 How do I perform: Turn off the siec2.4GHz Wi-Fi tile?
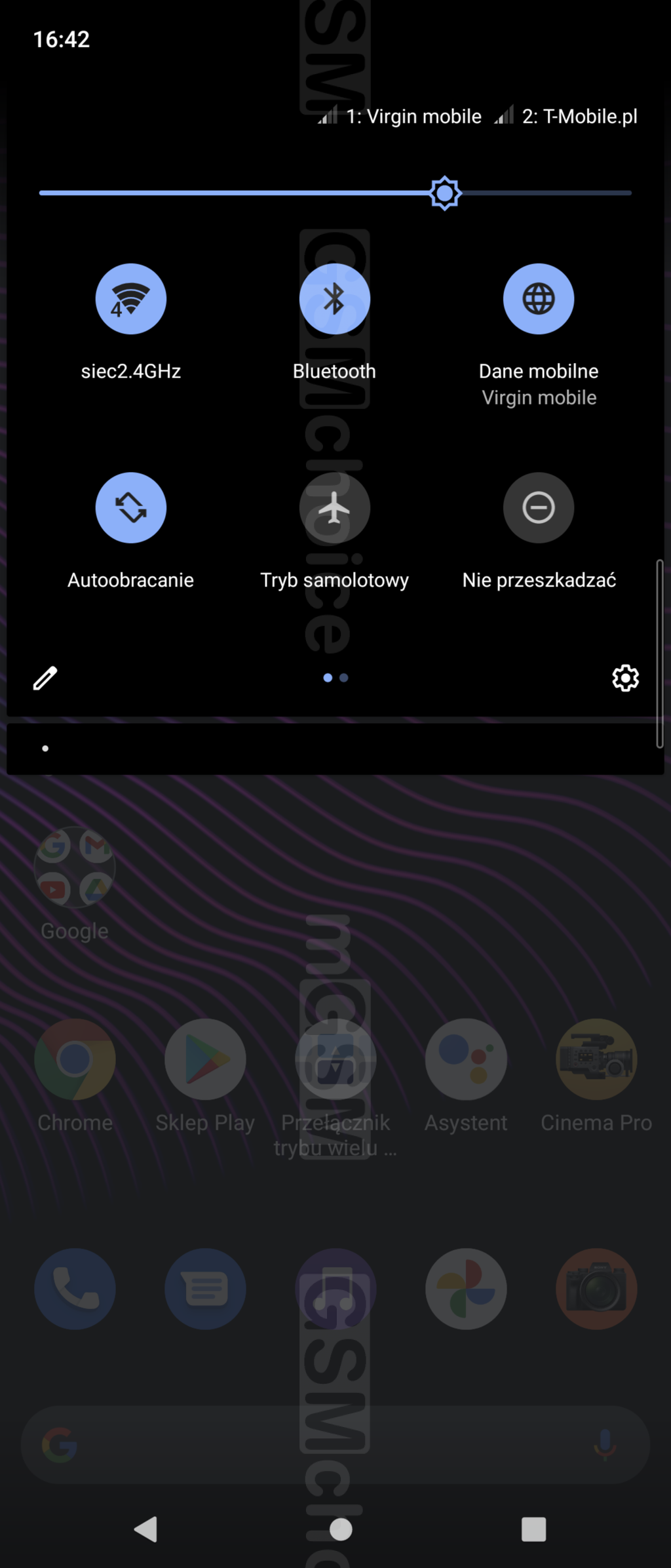tap(131, 299)
